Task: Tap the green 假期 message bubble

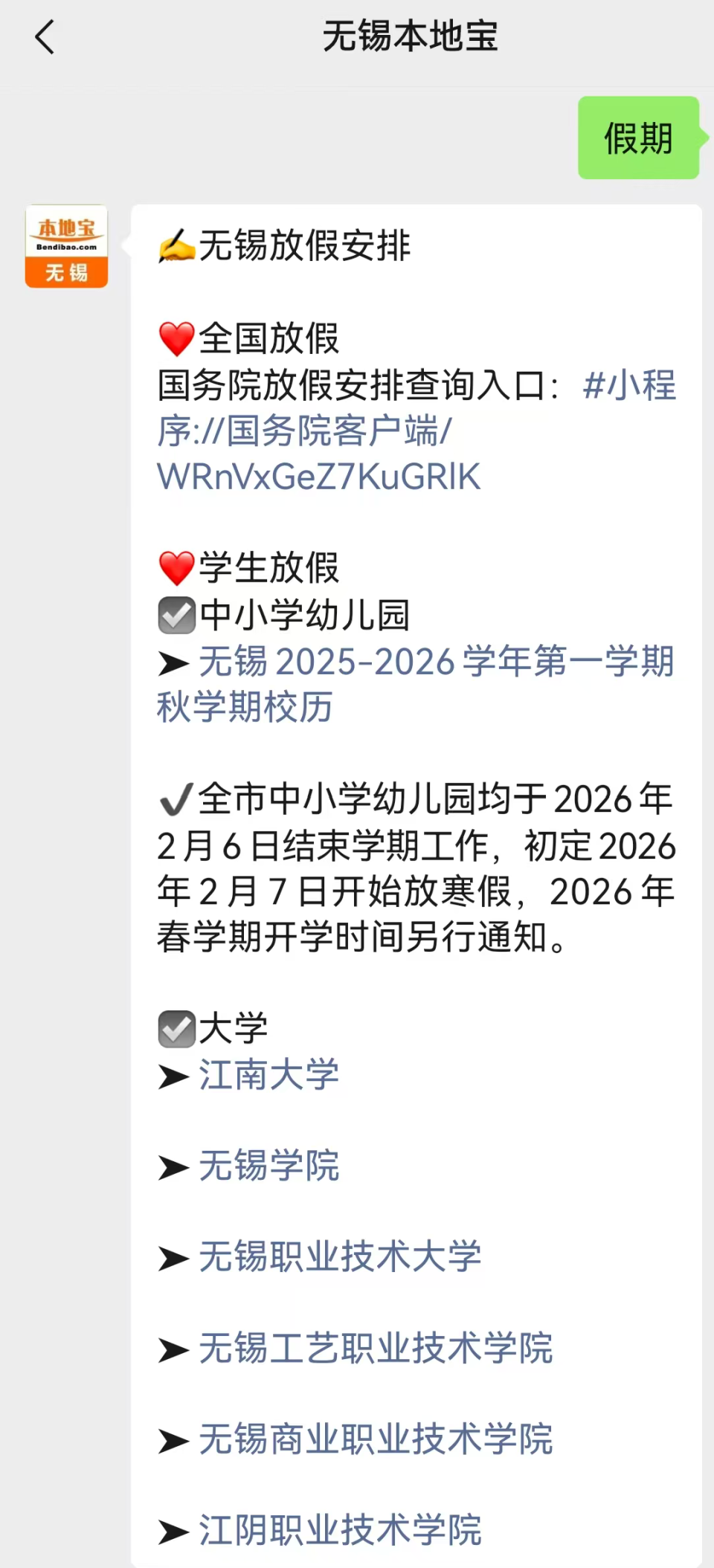Action: point(638,138)
